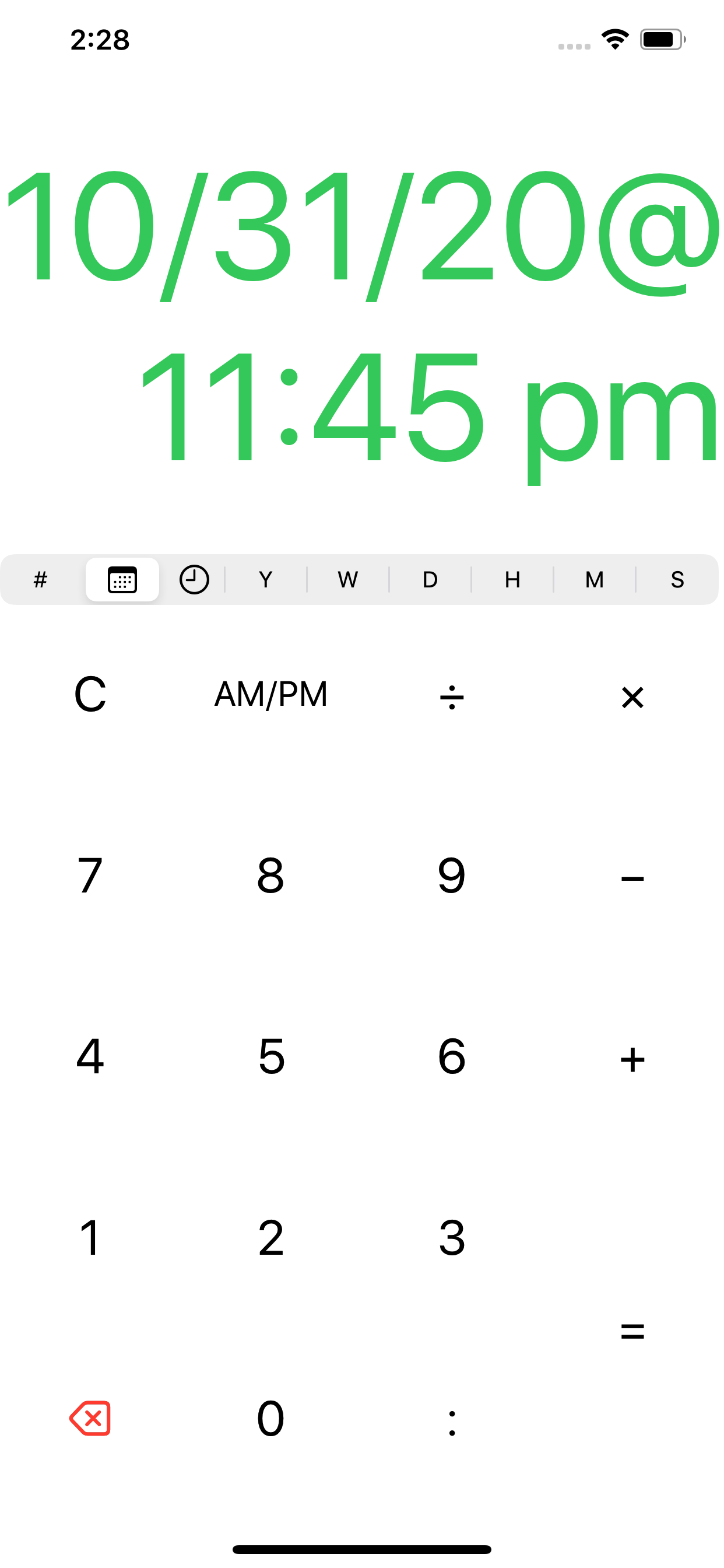The image size is (724, 1568).
Task: Choose the W weeks segment
Action: click(347, 579)
